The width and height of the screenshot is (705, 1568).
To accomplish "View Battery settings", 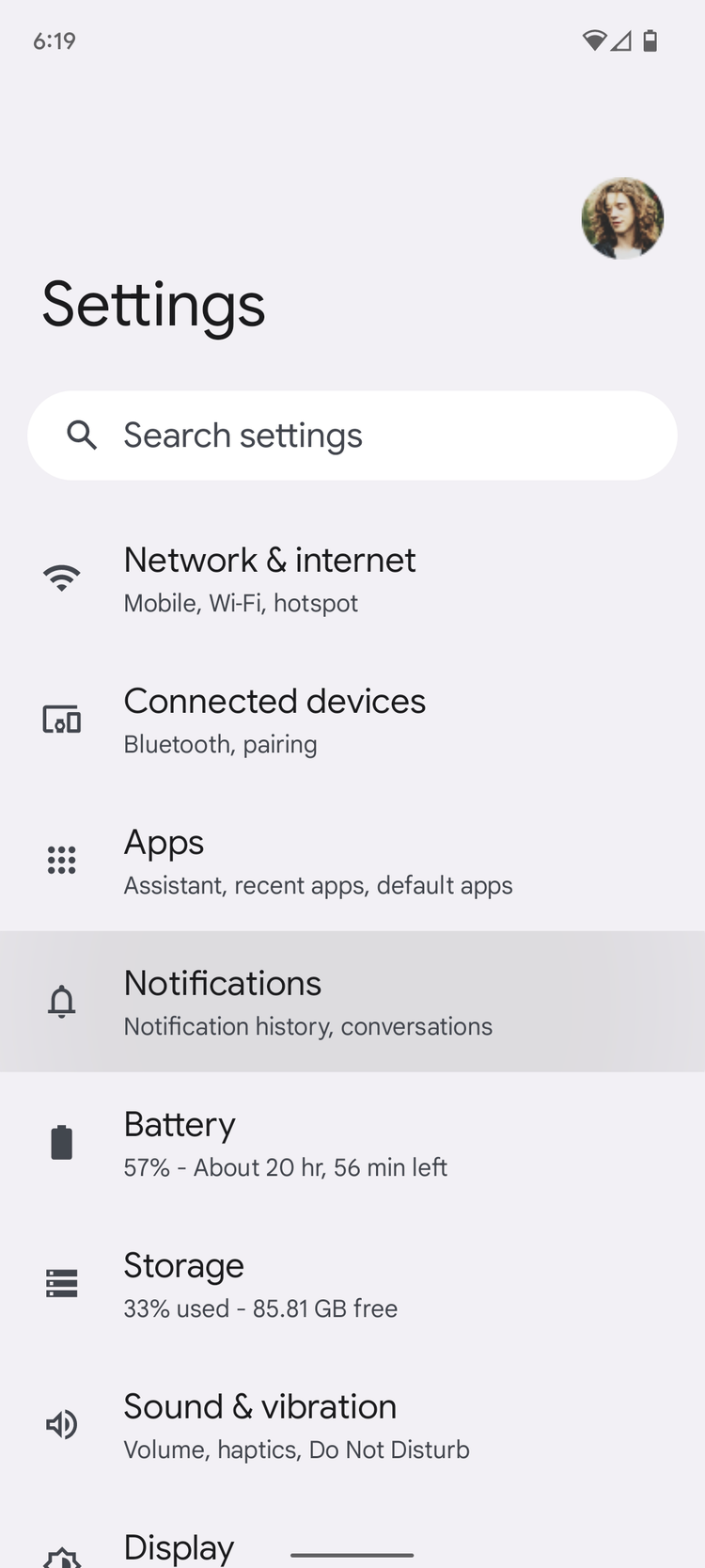I will pyautogui.click(x=352, y=1143).
